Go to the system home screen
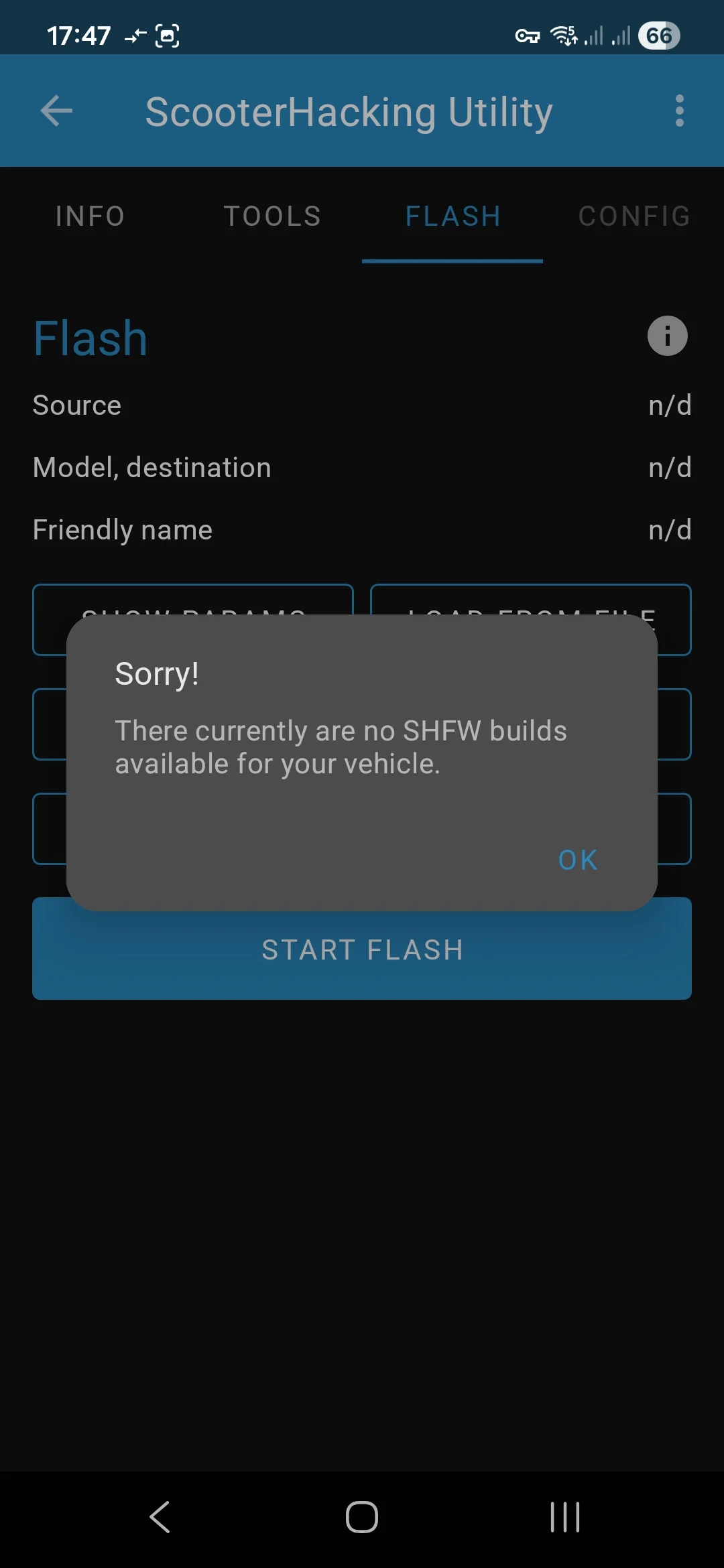724x1568 pixels. point(362,1517)
